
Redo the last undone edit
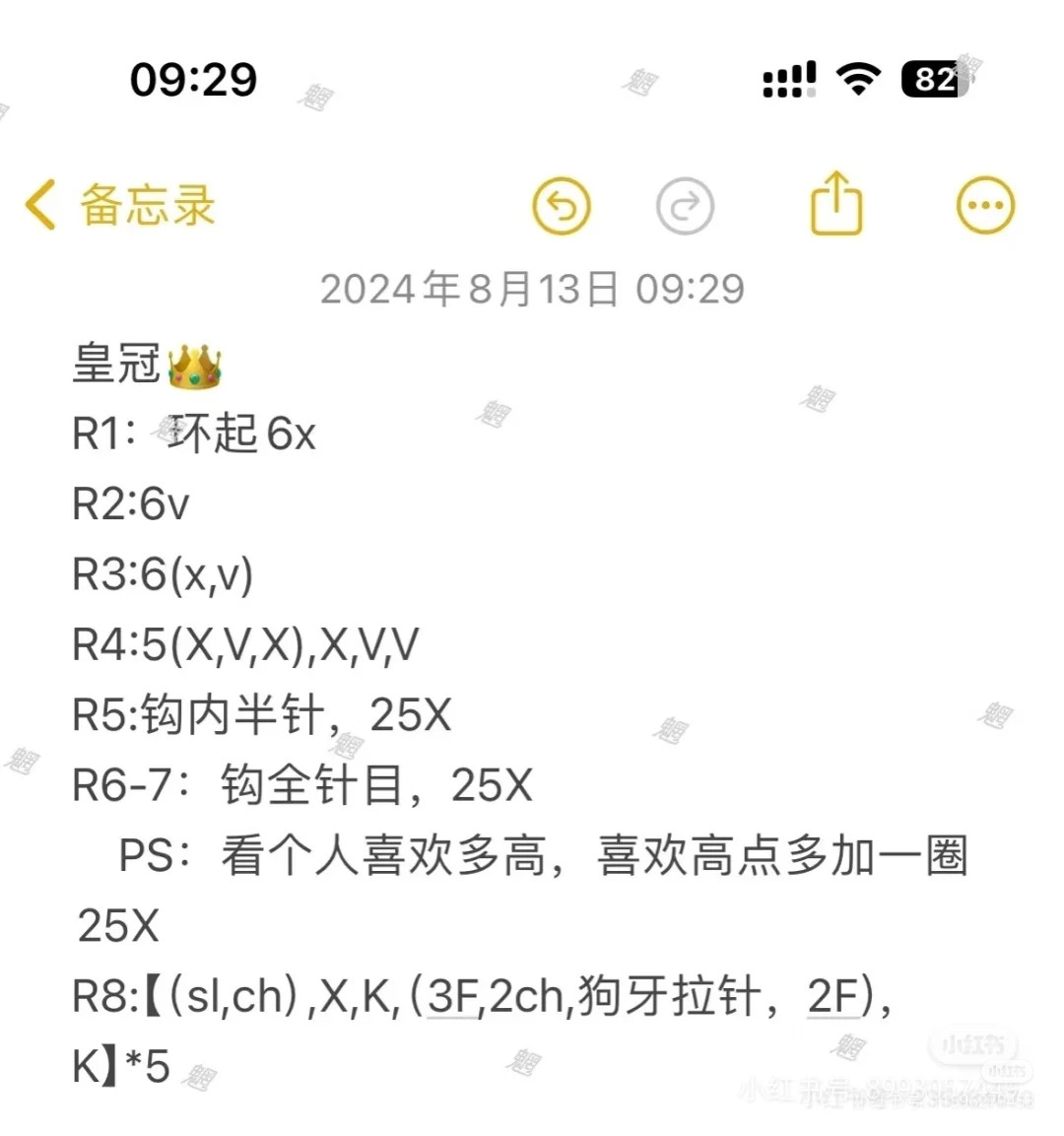(685, 207)
